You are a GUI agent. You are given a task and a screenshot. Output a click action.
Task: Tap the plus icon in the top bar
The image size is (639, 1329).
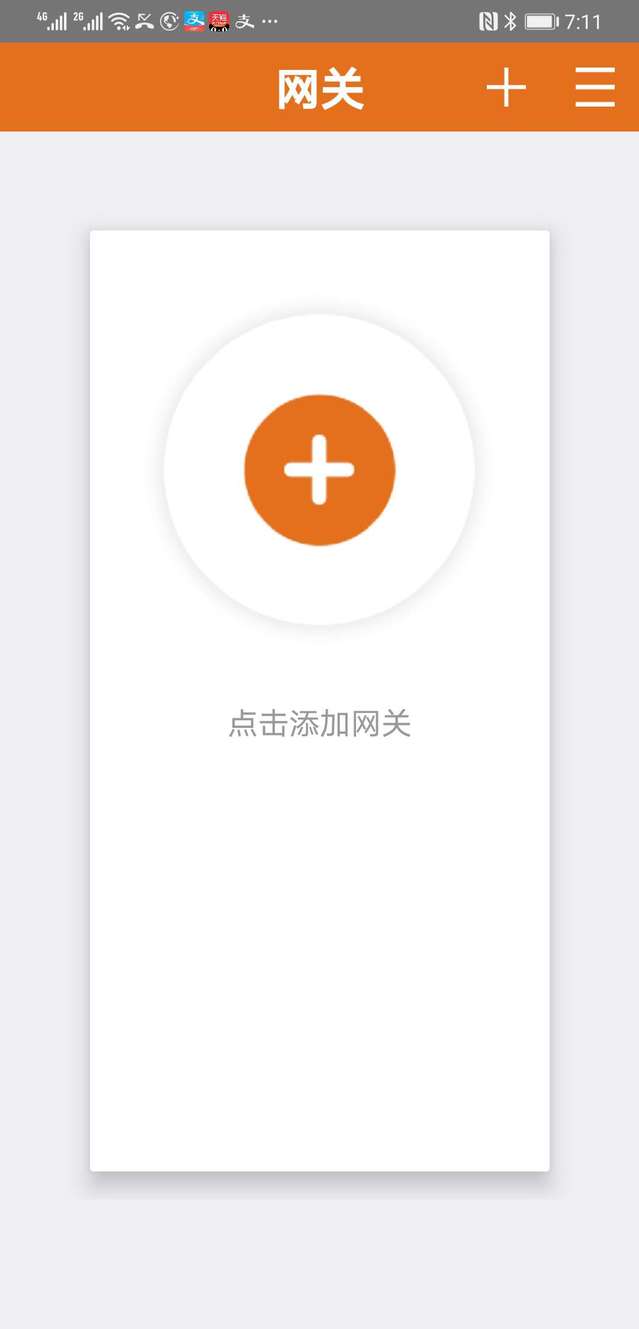tap(506, 88)
